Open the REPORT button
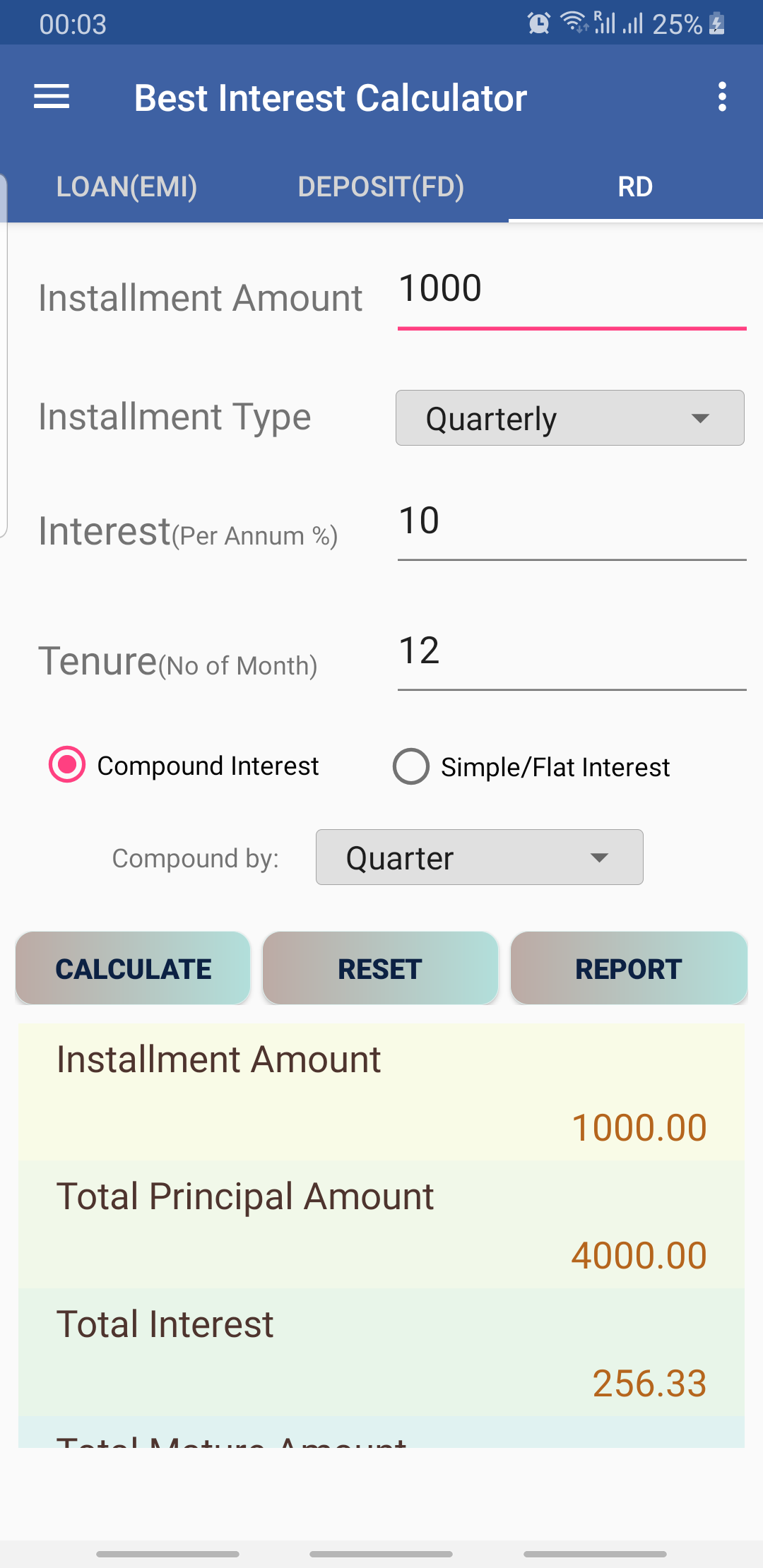763x1568 pixels. [629, 968]
